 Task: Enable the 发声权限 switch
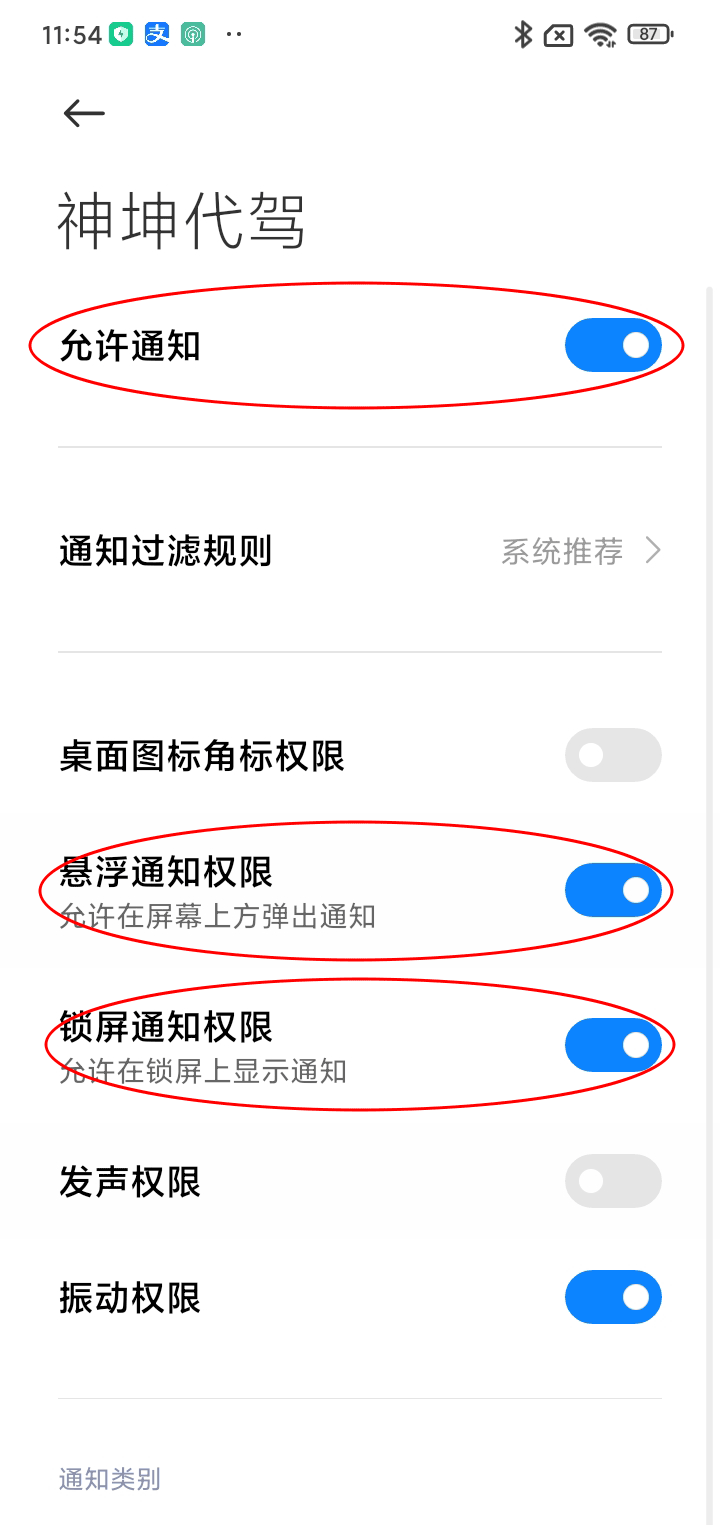coord(612,1181)
